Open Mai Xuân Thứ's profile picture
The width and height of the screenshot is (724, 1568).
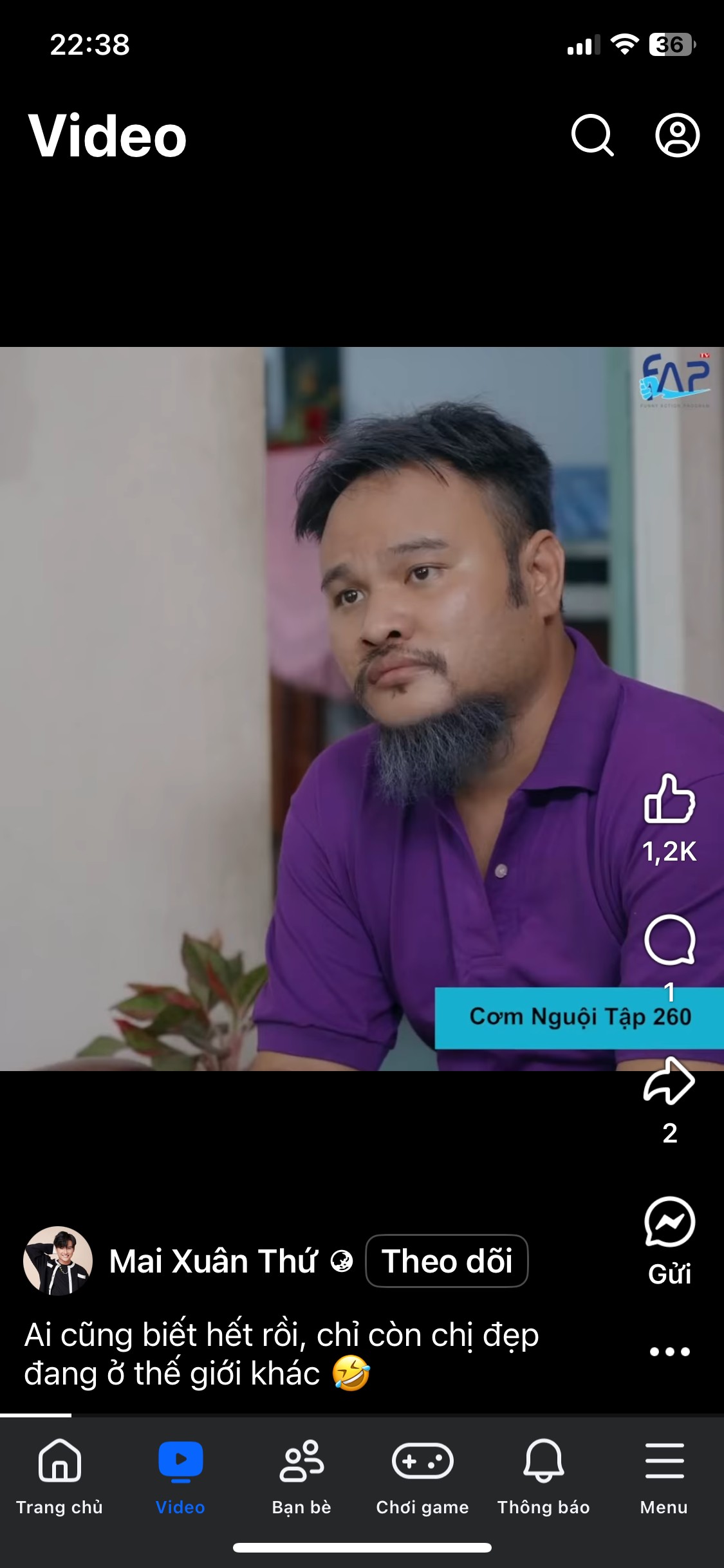pos(58,1260)
